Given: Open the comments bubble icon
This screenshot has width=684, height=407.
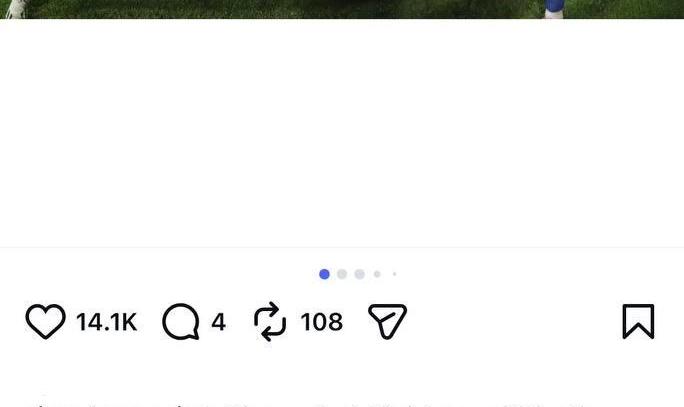Looking at the screenshot, I should (181, 322).
